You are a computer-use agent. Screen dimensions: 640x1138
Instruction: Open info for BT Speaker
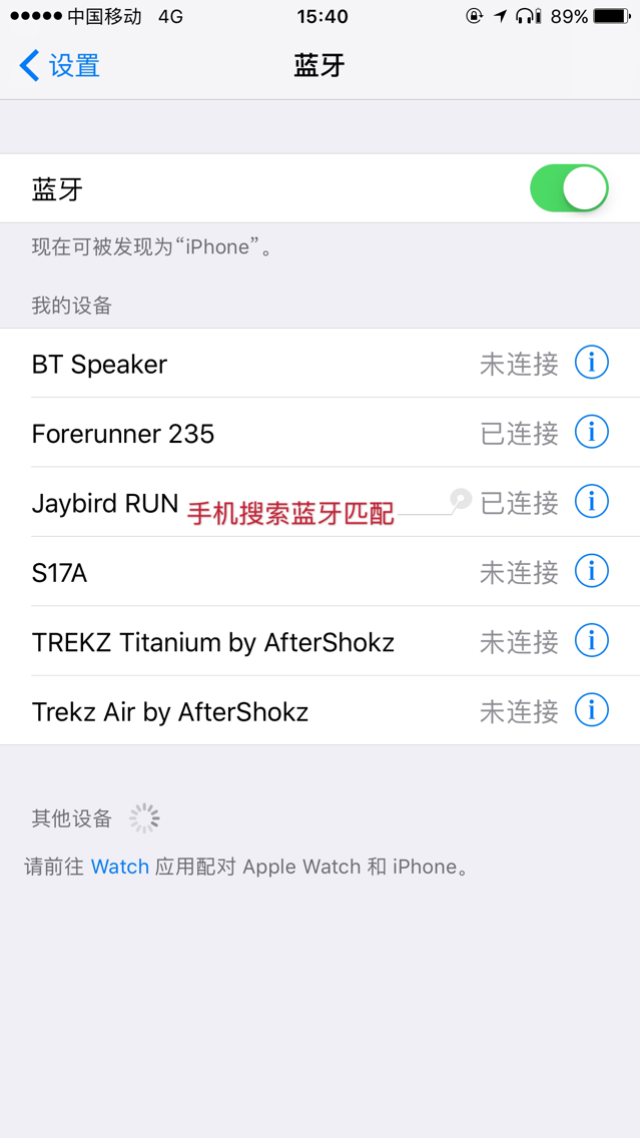point(591,362)
